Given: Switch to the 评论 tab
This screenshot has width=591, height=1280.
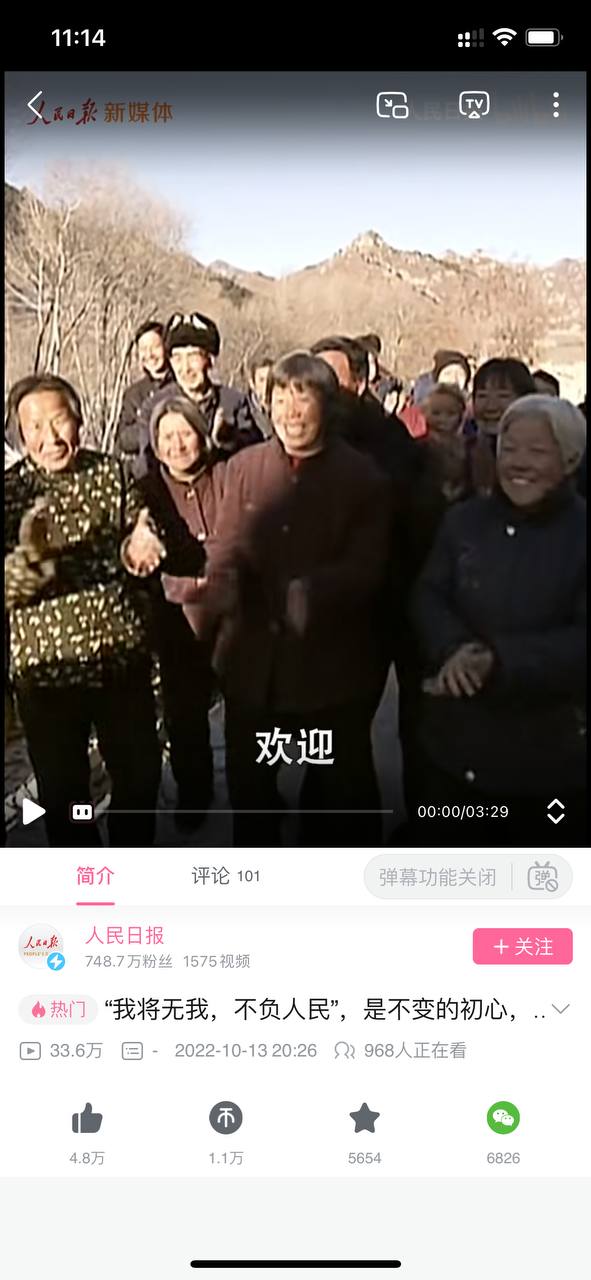Looking at the screenshot, I should pos(225,876).
